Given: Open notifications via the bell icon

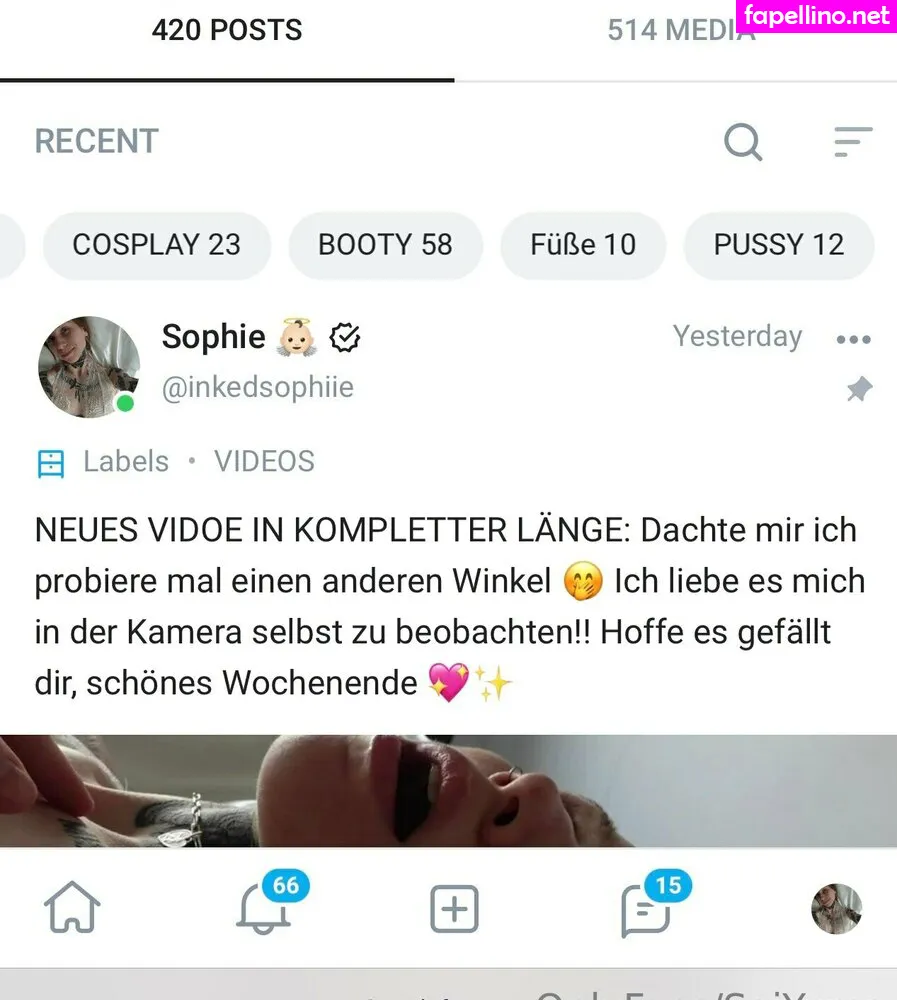Looking at the screenshot, I should coord(265,908).
